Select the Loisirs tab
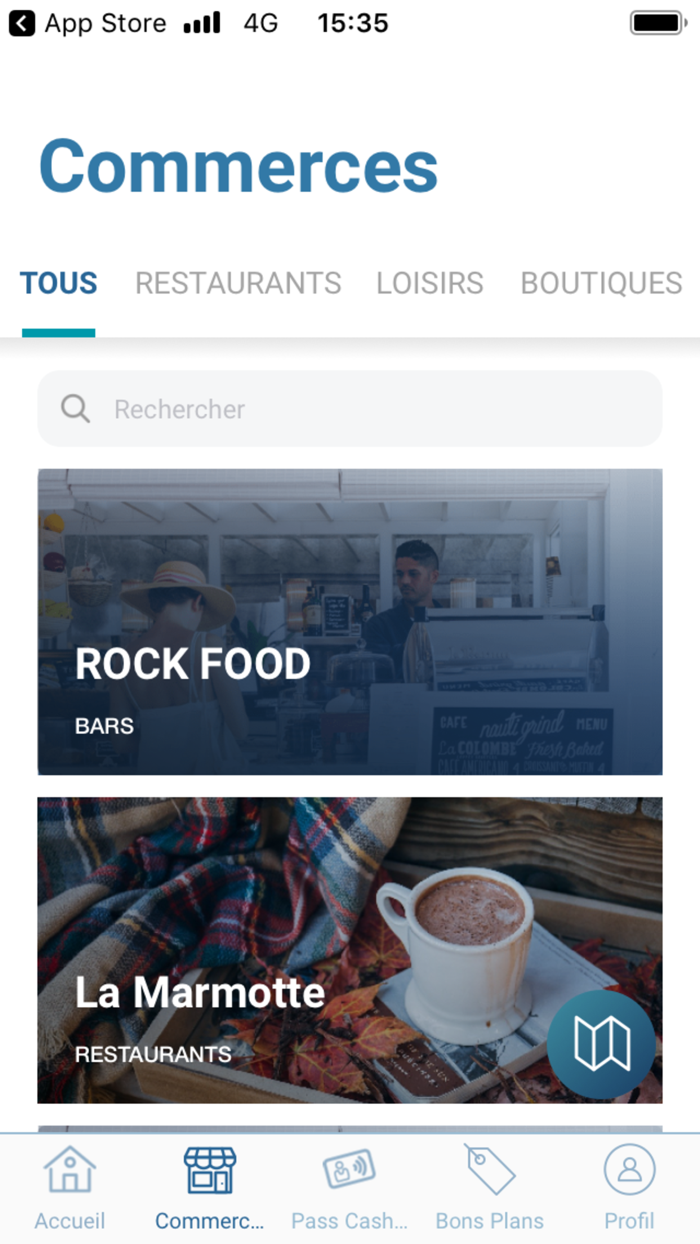 point(430,284)
